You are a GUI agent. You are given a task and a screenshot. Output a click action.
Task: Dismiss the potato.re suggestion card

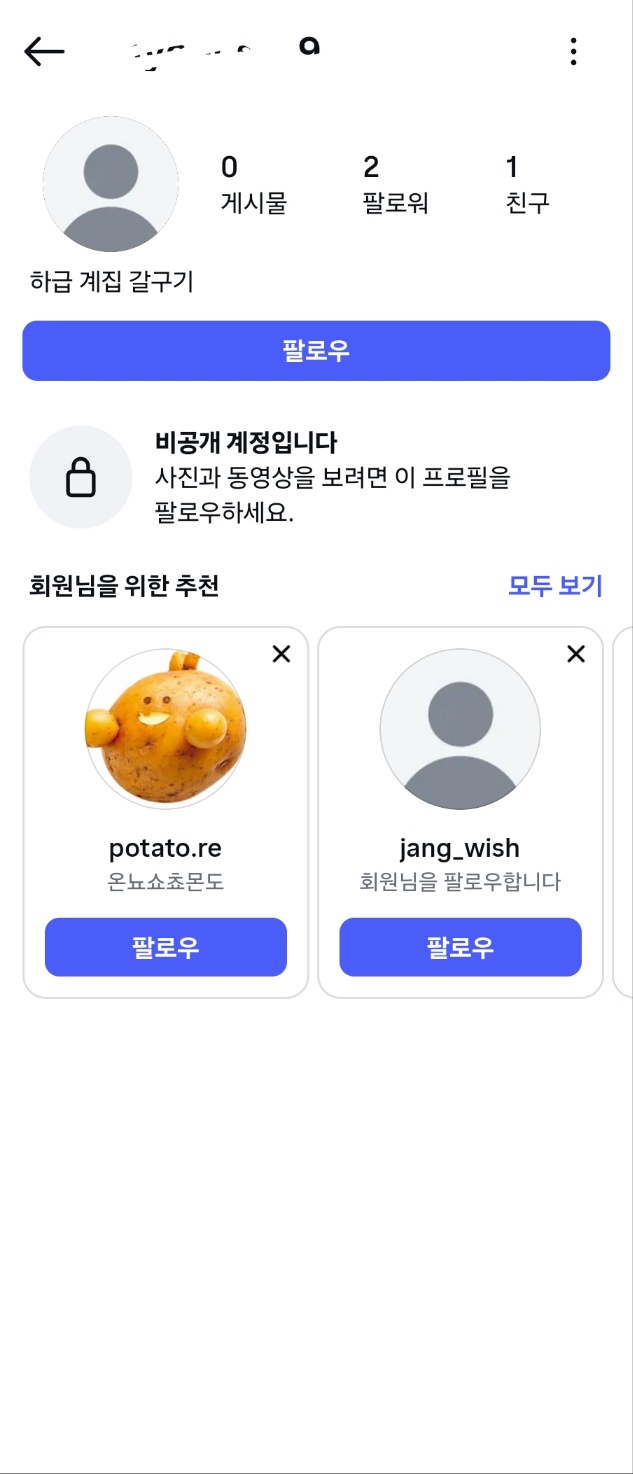tap(282, 654)
